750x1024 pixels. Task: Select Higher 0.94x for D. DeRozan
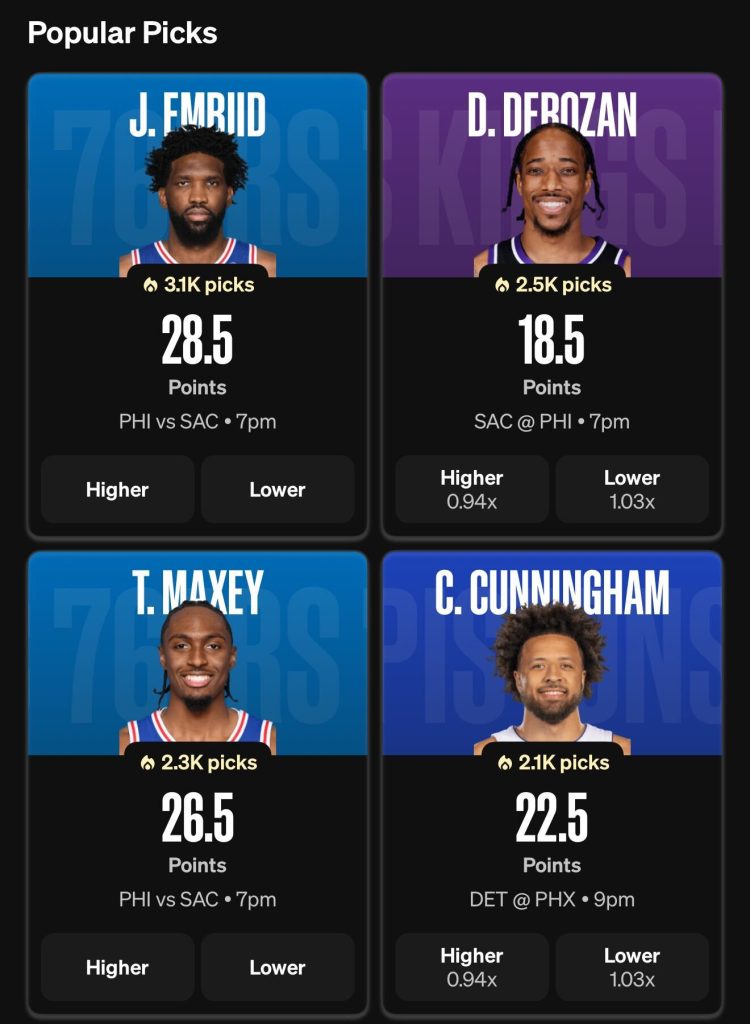tap(471, 489)
